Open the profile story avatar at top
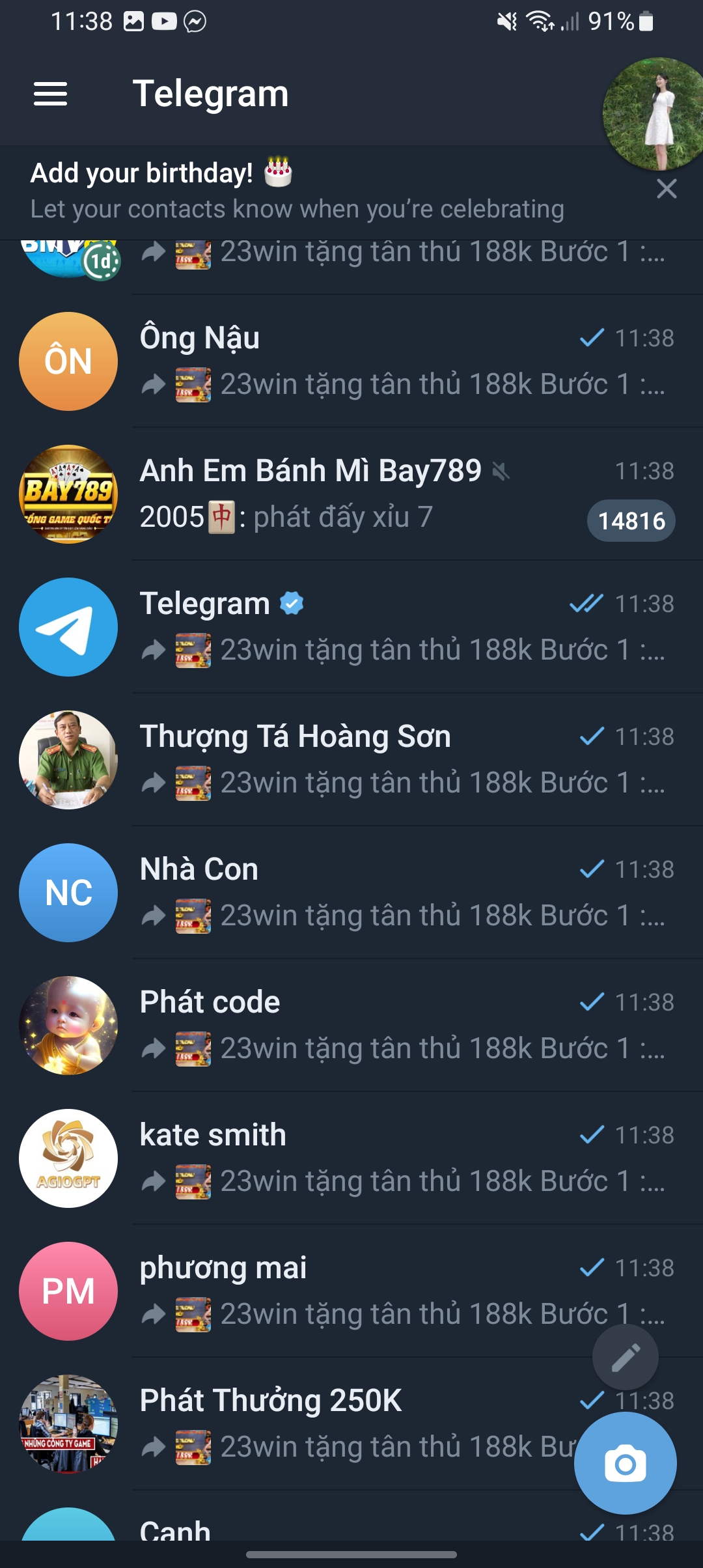This screenshot has height=1568, width=703. click(x=654, y=114)
